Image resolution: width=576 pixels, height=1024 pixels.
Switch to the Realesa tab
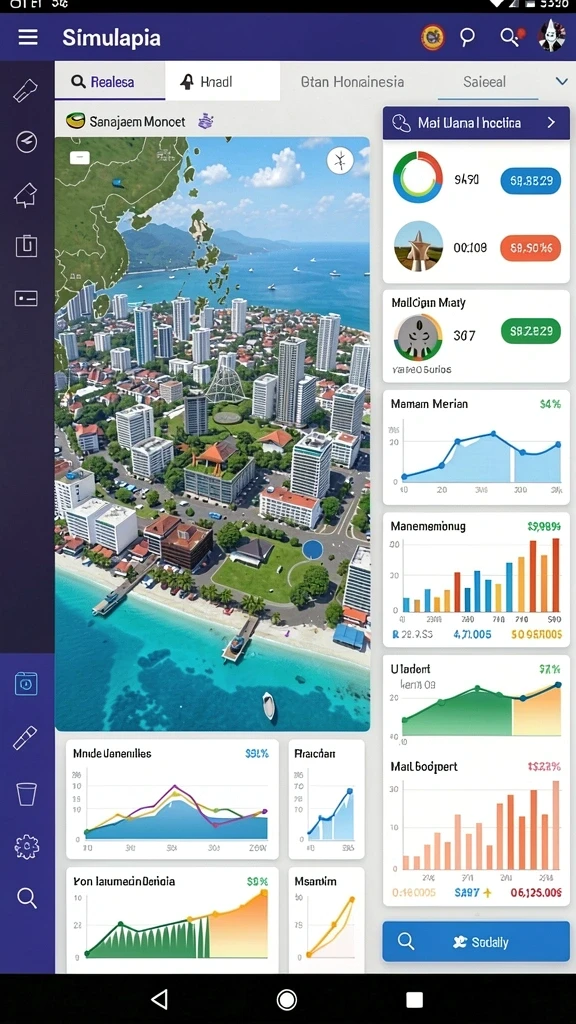pos(110,82)
